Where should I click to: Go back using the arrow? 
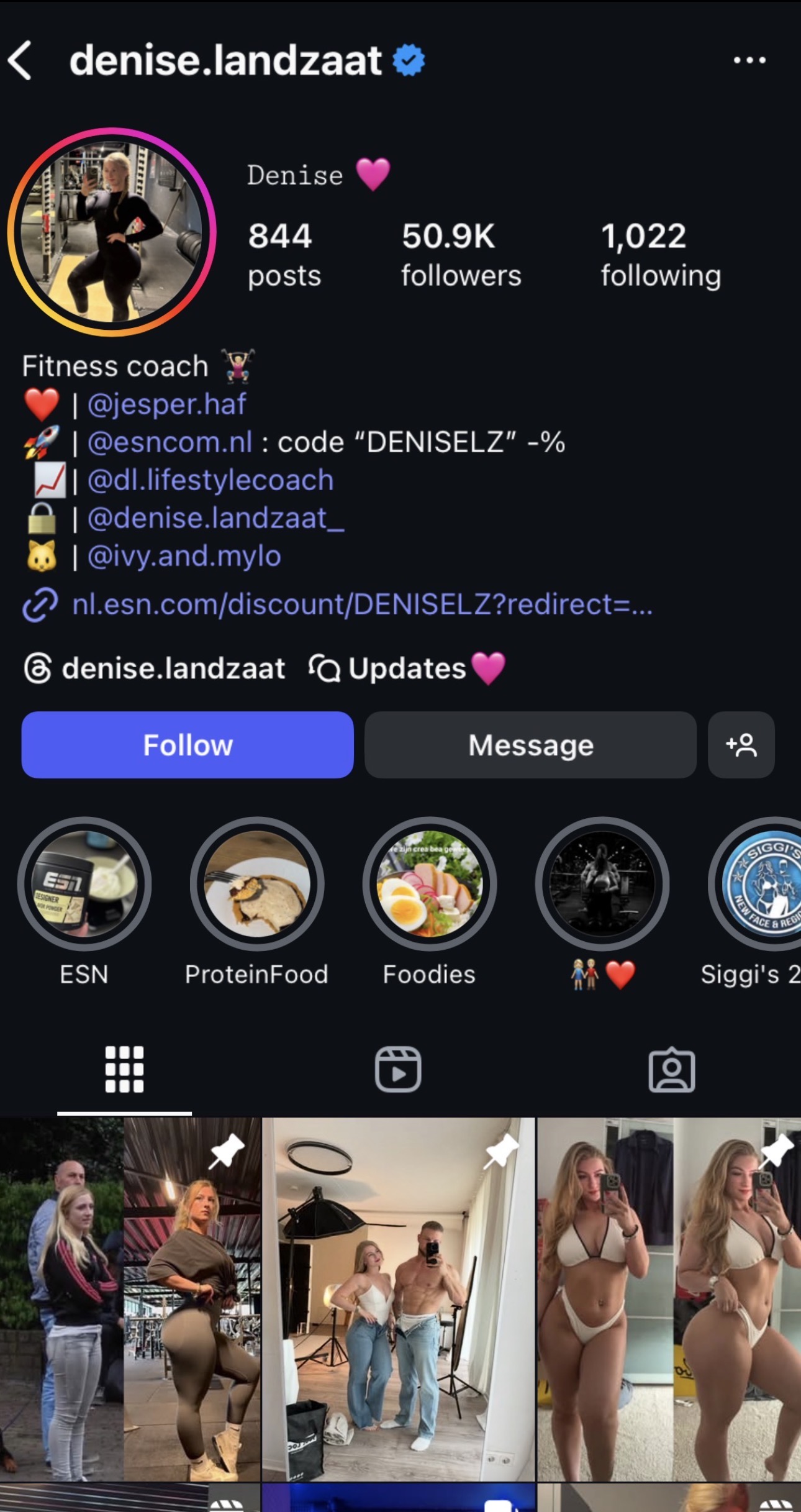pos(20,60)
